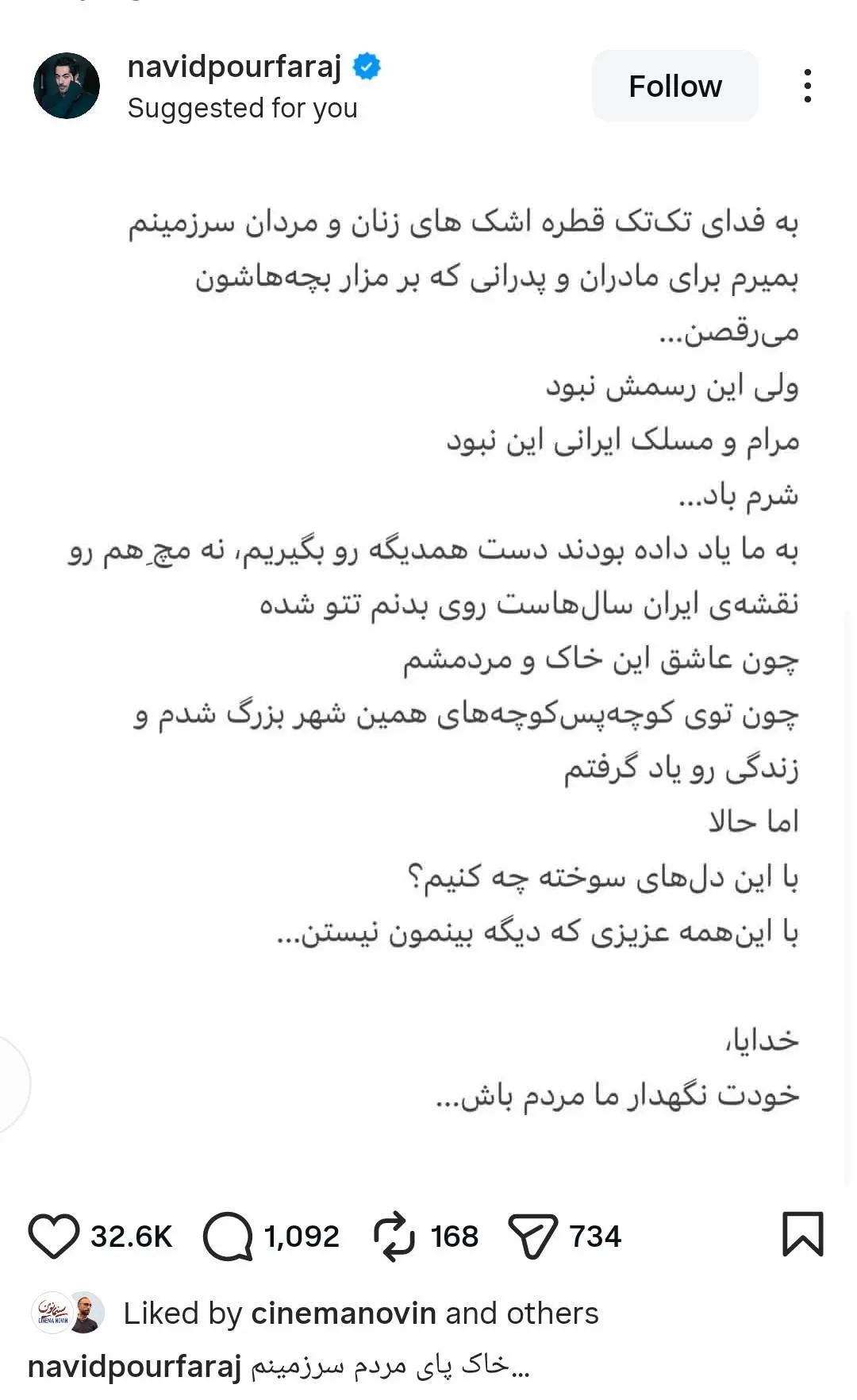
Task: Expand the post menu via three vertical dots
Action: (809, 85)
